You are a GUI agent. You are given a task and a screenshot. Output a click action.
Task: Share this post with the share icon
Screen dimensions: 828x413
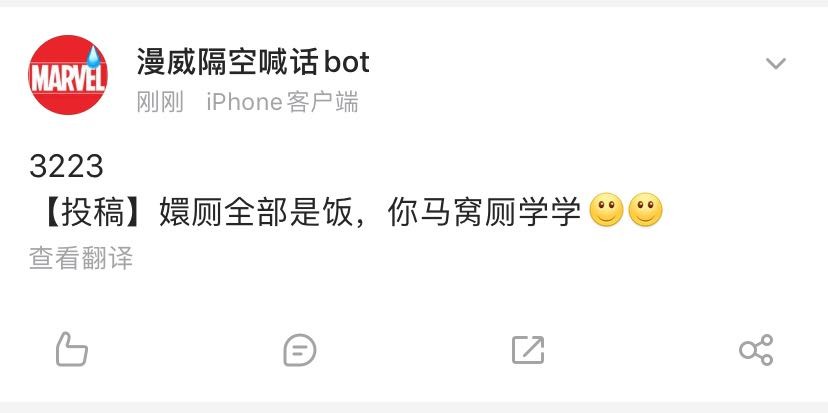(755, 350)
